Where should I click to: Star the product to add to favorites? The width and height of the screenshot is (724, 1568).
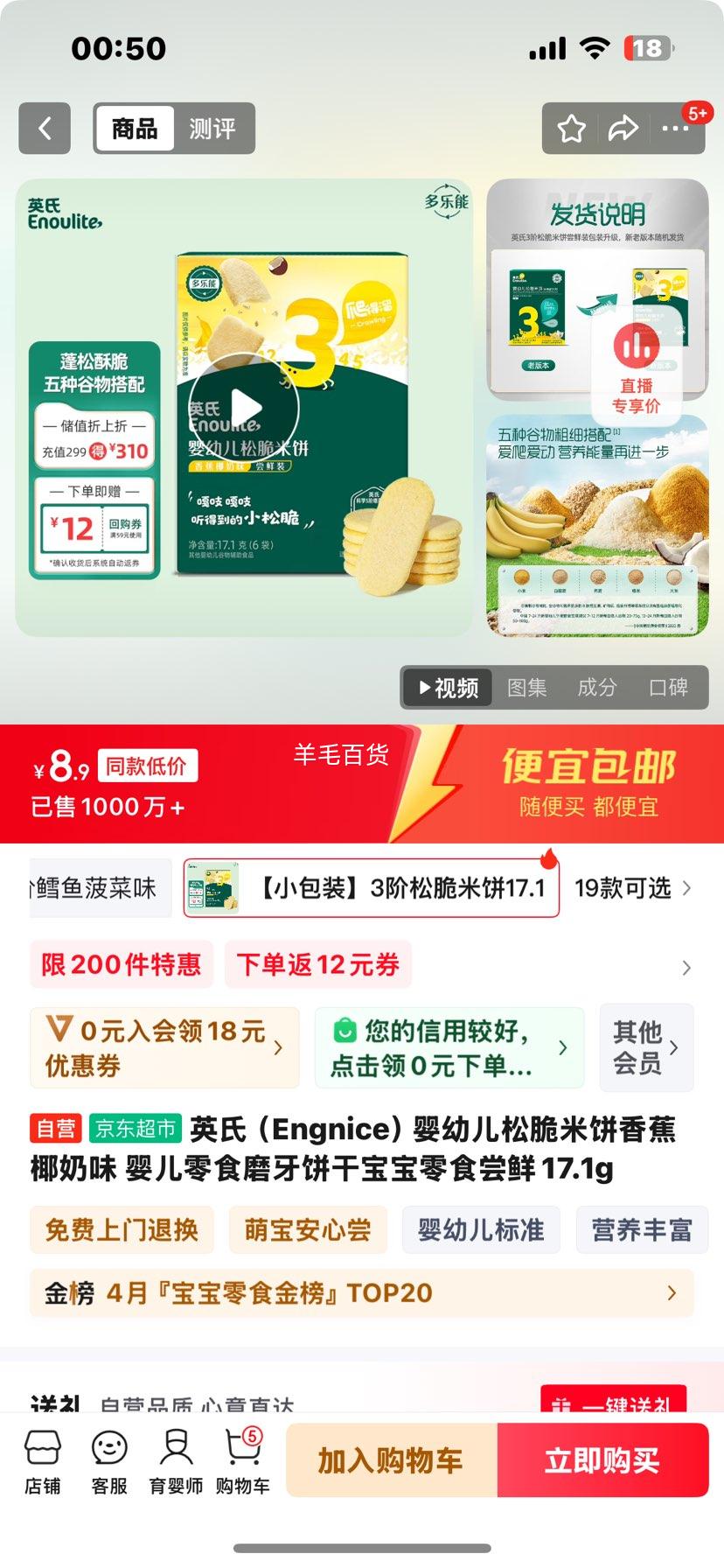tap(572, 129)
